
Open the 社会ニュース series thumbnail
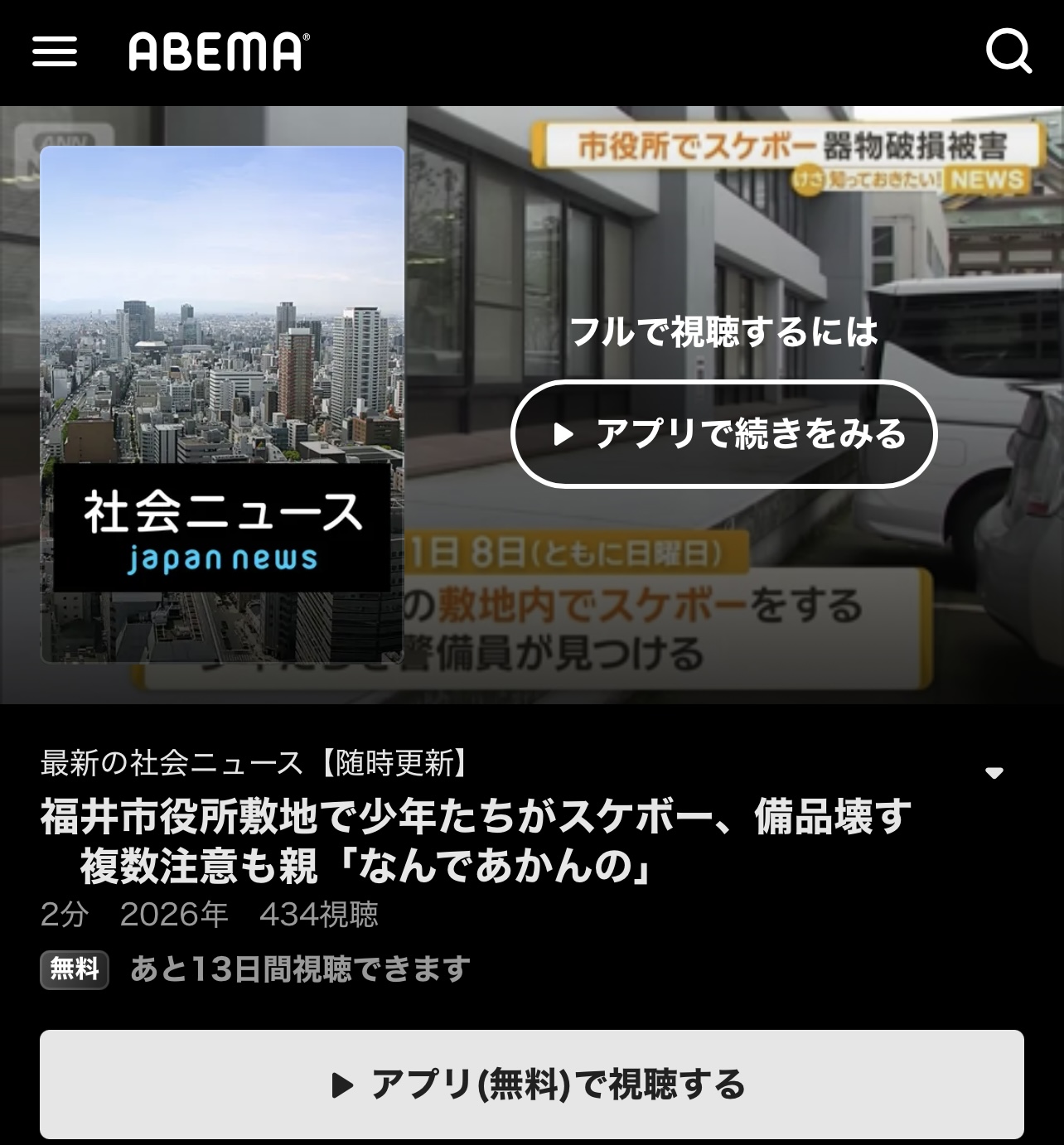tap(222, 404)
